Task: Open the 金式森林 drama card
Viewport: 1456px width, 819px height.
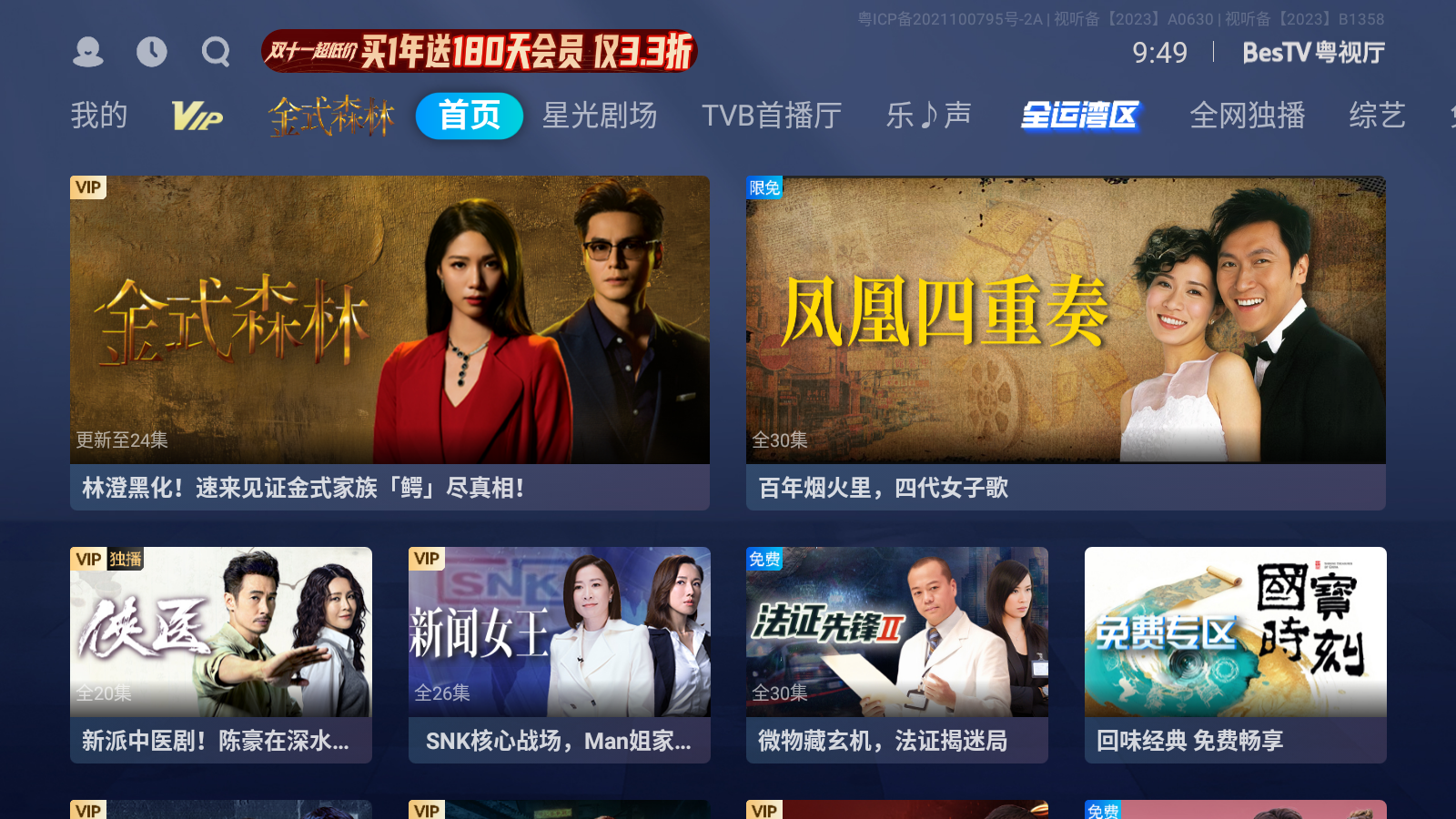Action: click(389, 341)
